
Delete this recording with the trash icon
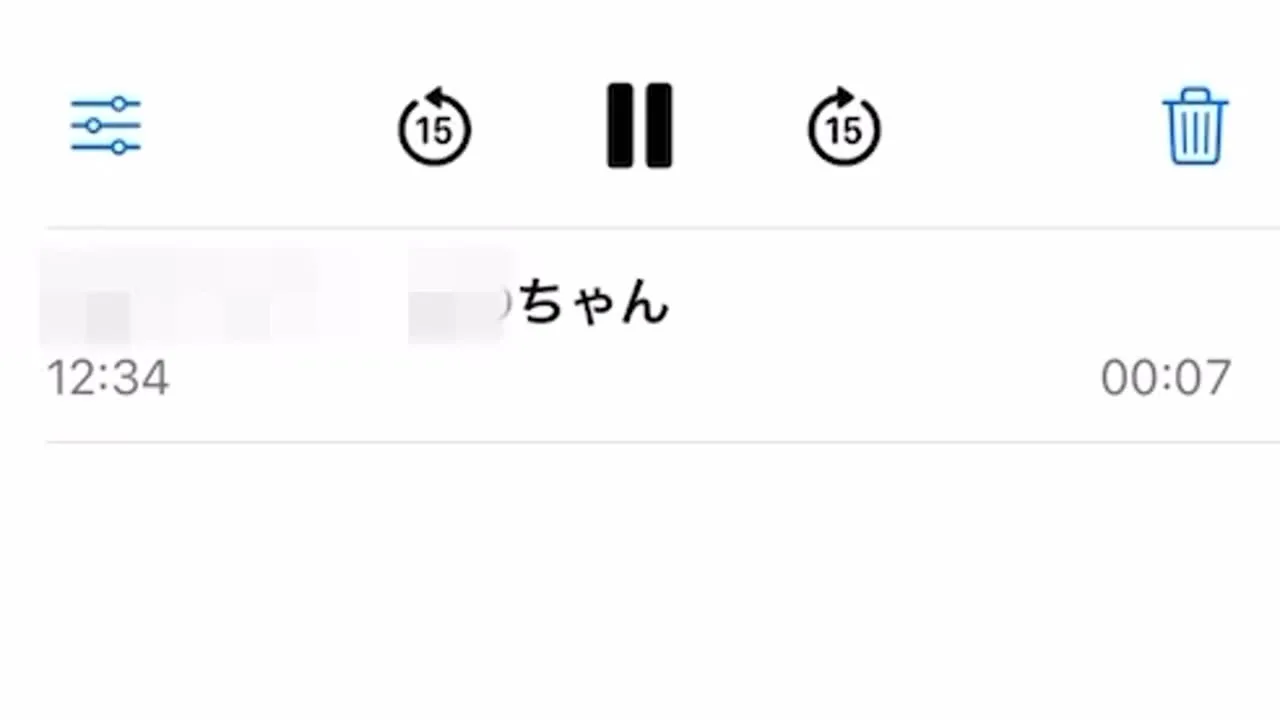tap(1194, 127)
